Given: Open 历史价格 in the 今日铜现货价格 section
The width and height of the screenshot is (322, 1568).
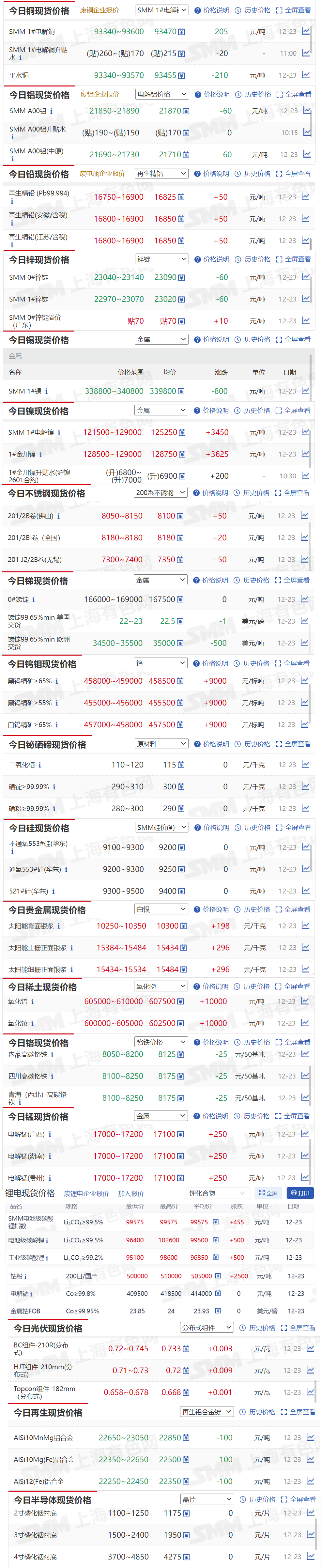Looking at the screenshot, I should point(253,10).
